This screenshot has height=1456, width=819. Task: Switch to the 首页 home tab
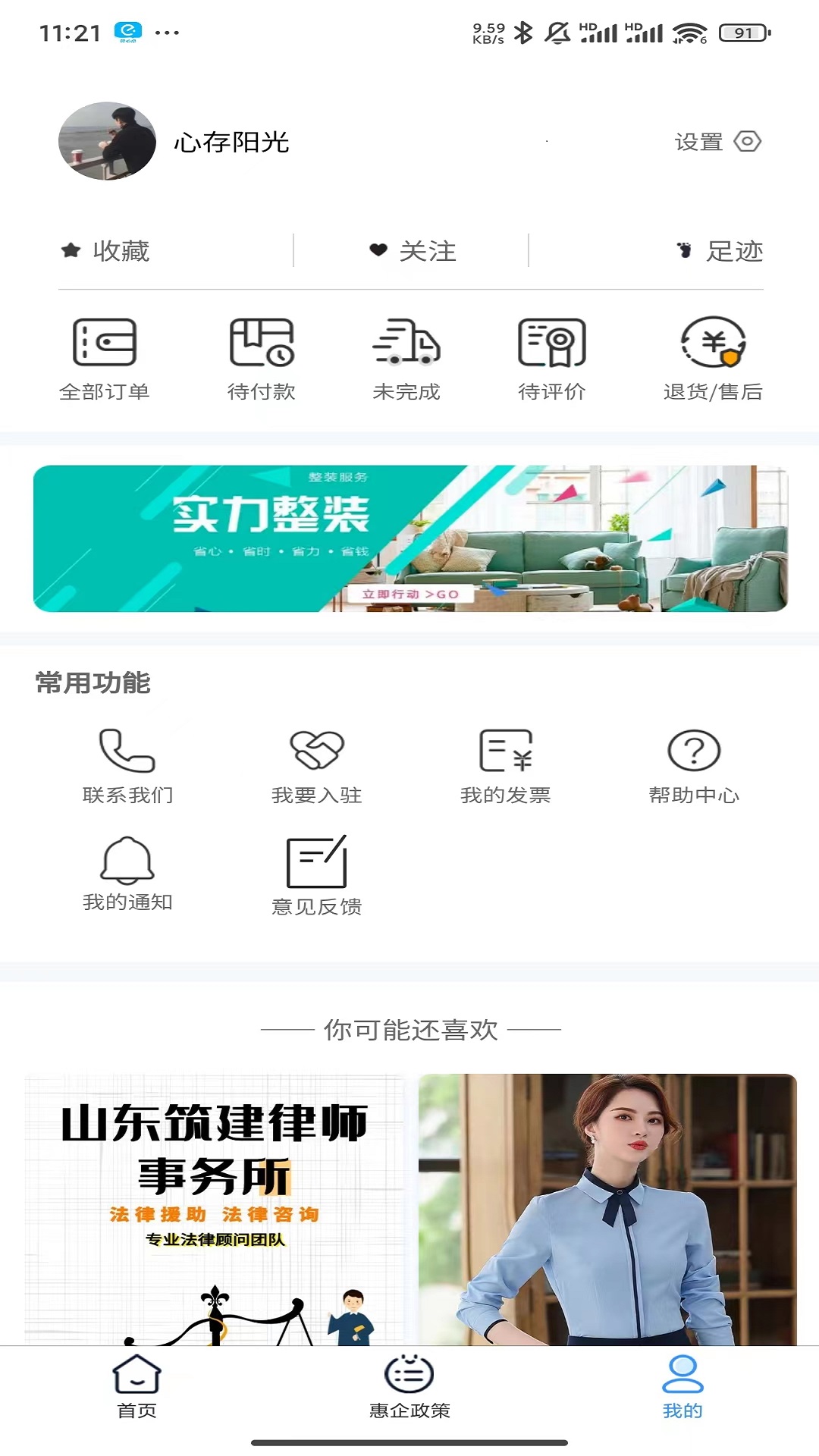tap(136, 1386)
